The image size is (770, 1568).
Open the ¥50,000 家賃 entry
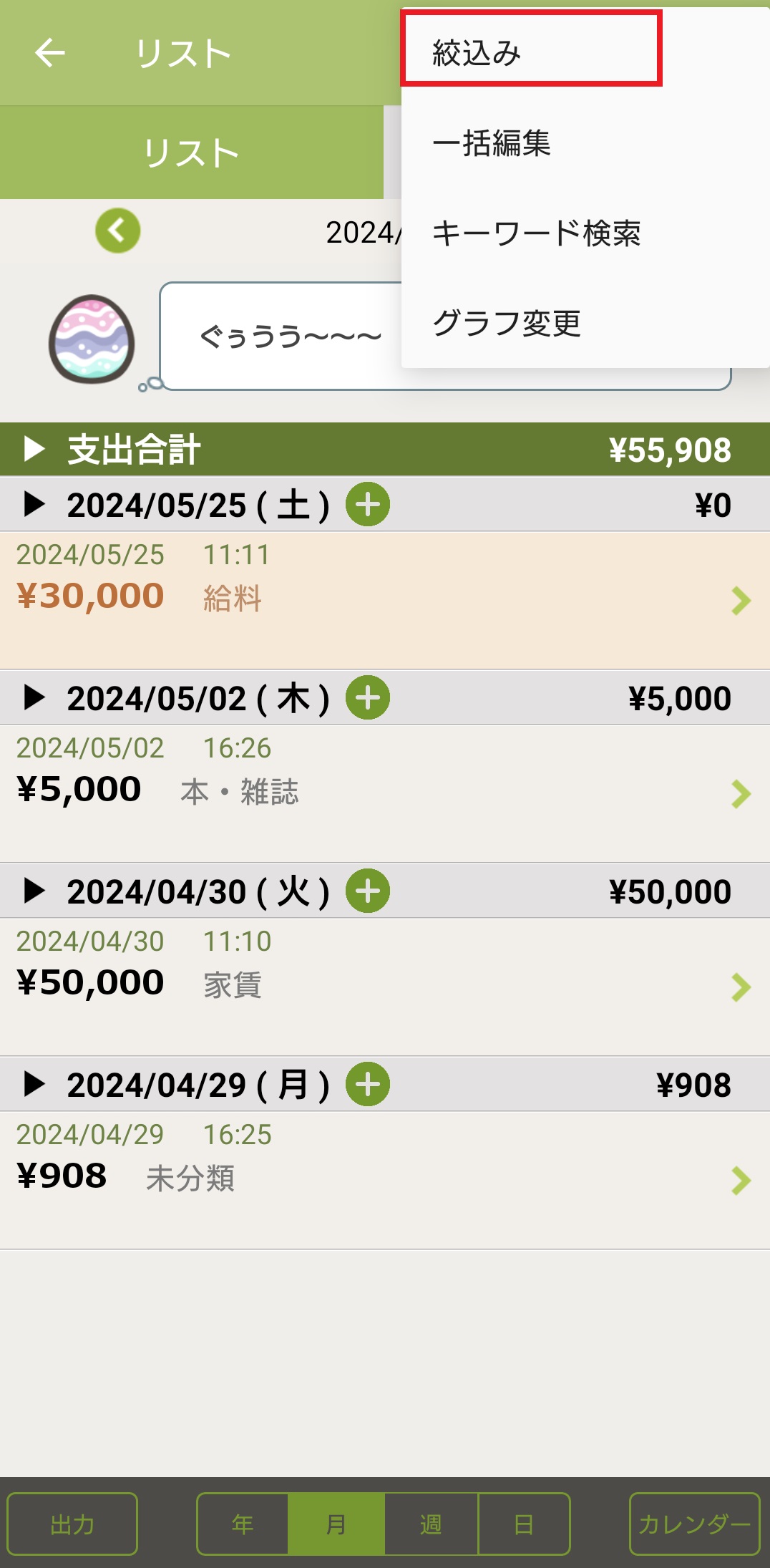point(385,987)
